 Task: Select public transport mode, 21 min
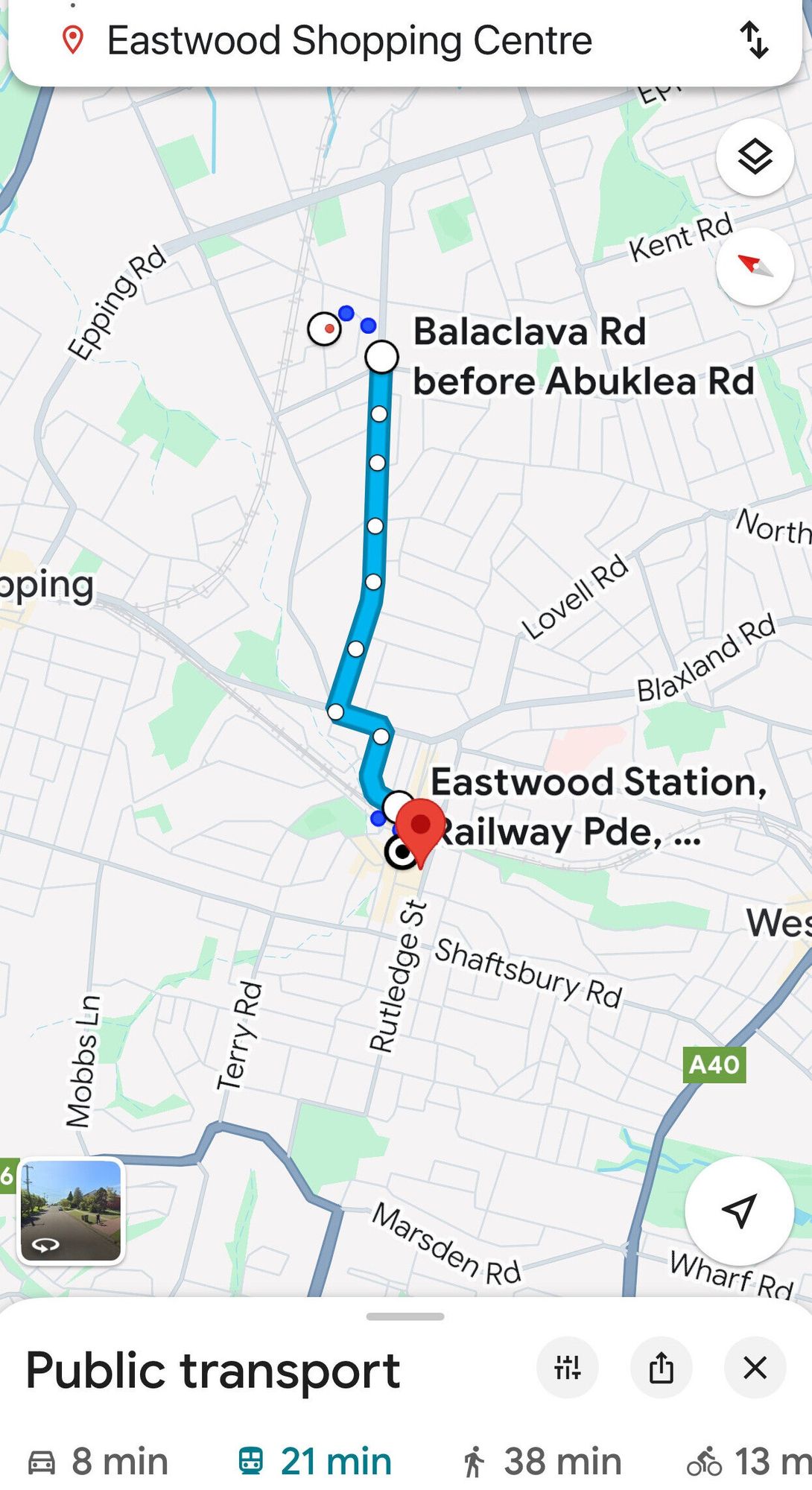314,1461
